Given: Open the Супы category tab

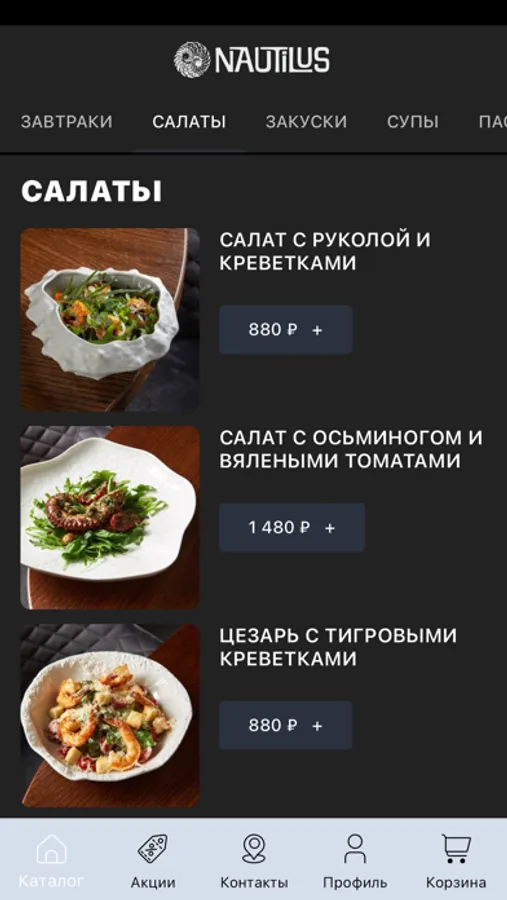Looking at the screenshot, I should (413, 122).
